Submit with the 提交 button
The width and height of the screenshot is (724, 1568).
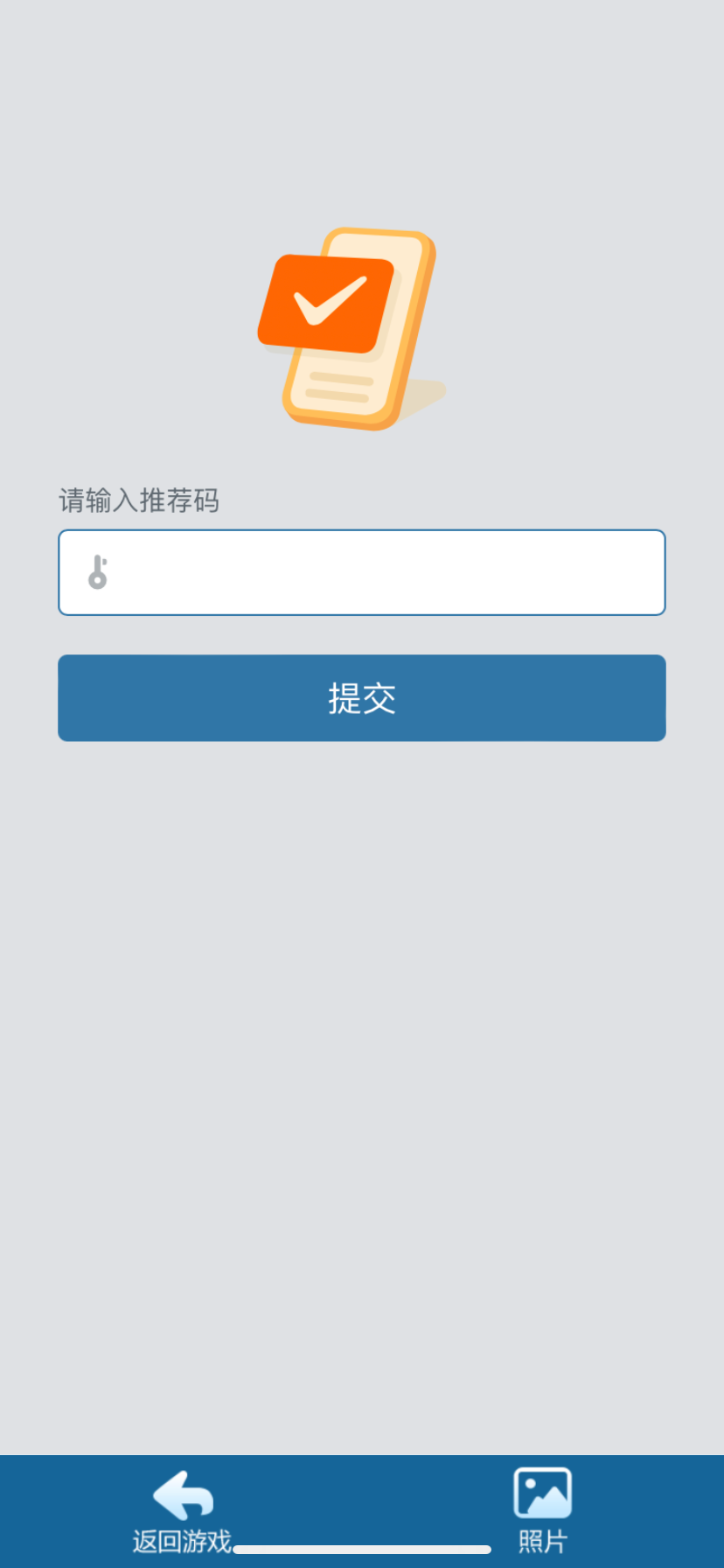click(x=362, y=697)
